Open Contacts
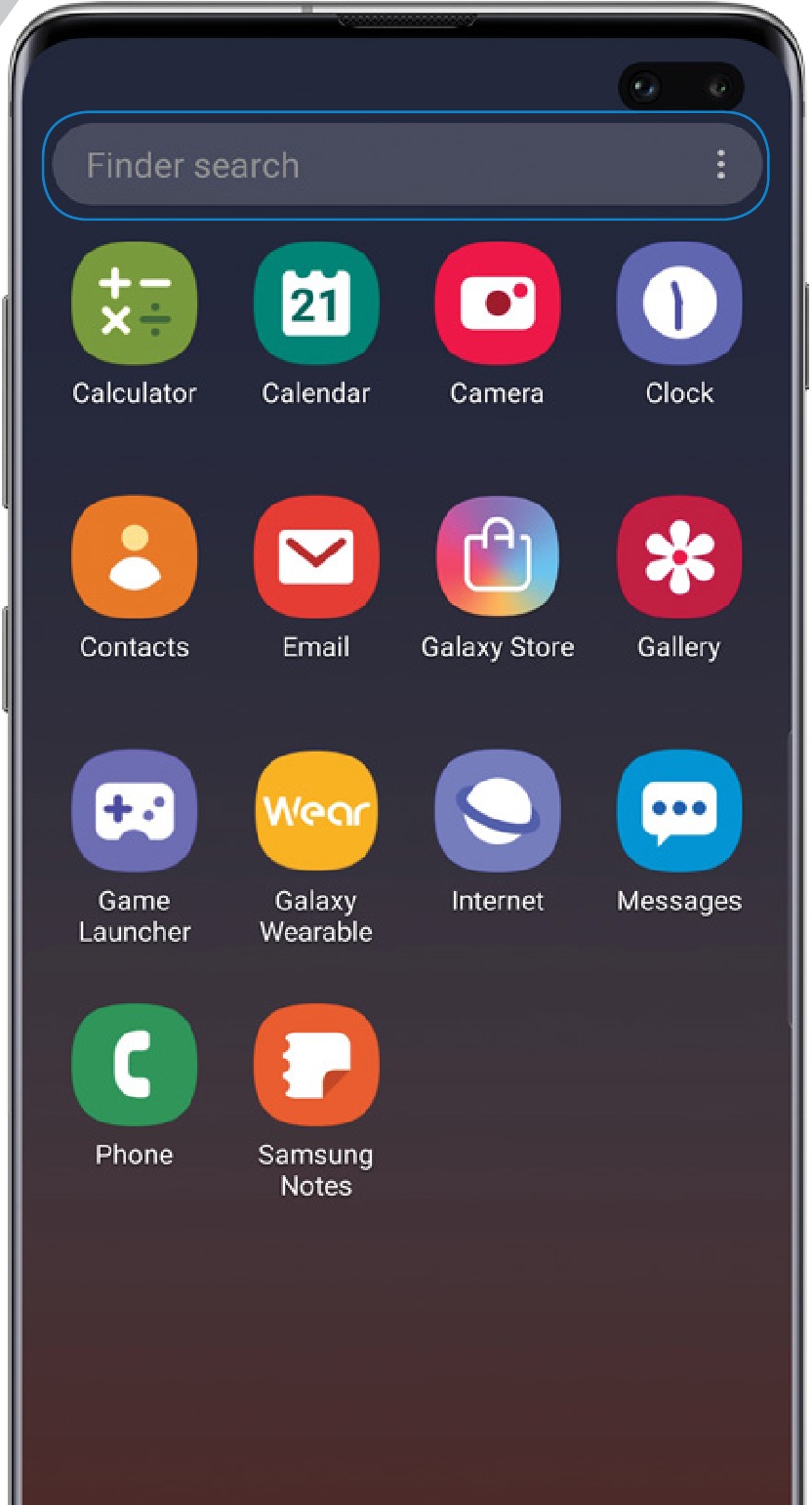 click(135, 558)
